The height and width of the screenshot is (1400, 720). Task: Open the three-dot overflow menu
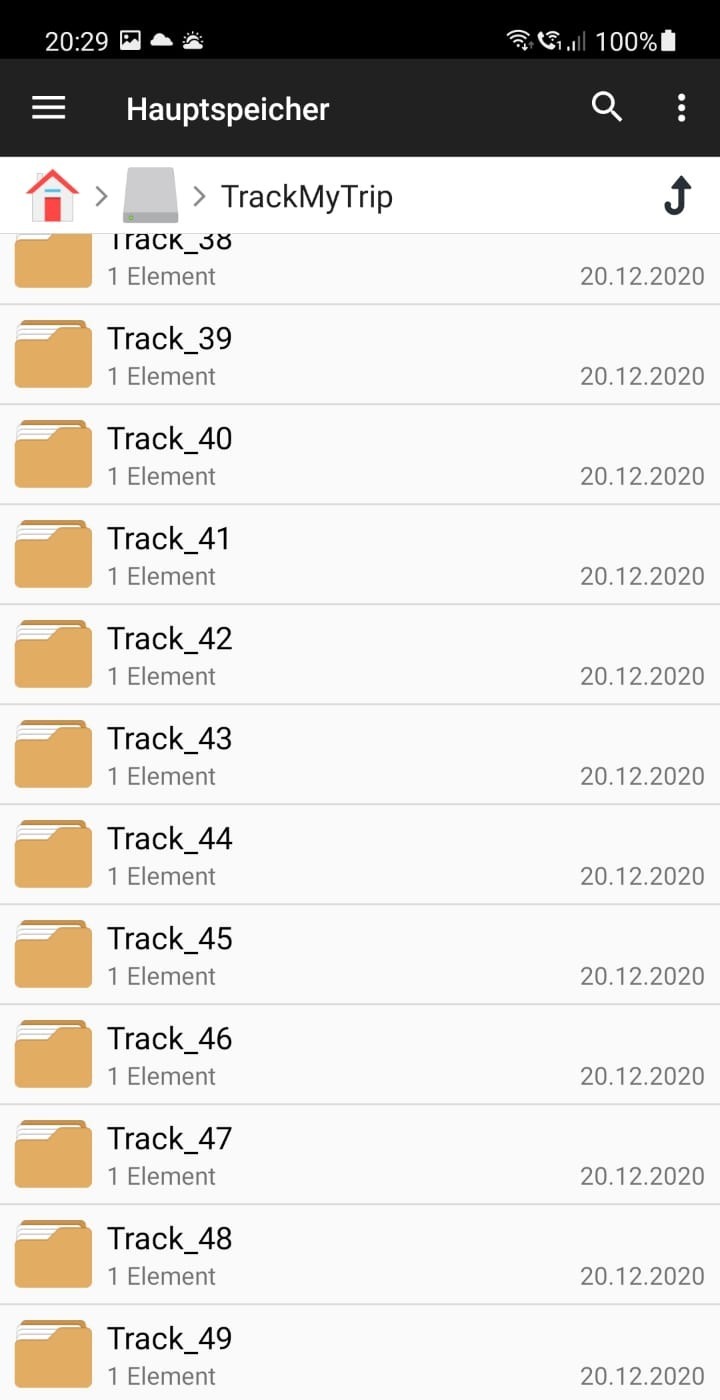pos(681,108)
